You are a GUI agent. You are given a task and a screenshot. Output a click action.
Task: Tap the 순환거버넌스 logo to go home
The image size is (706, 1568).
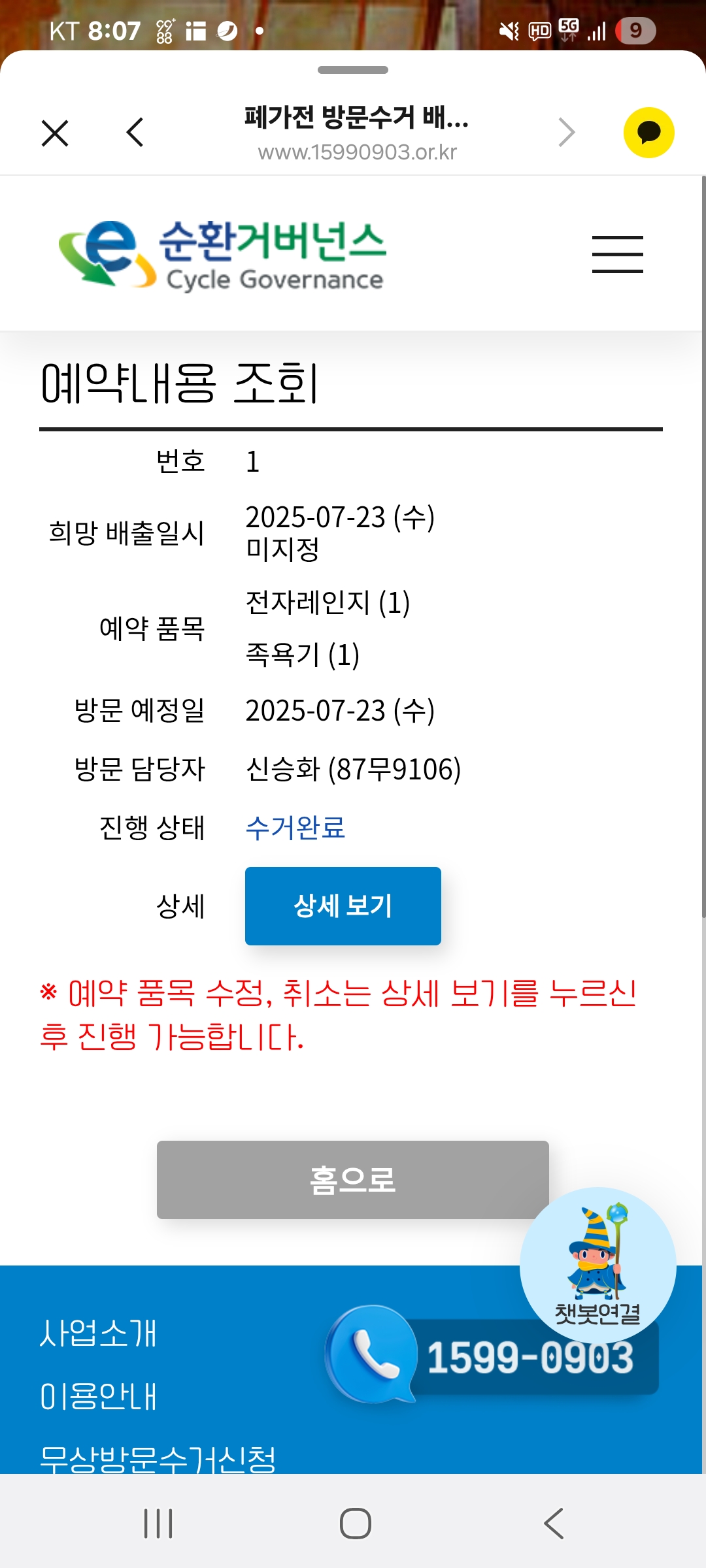[222, 255]
